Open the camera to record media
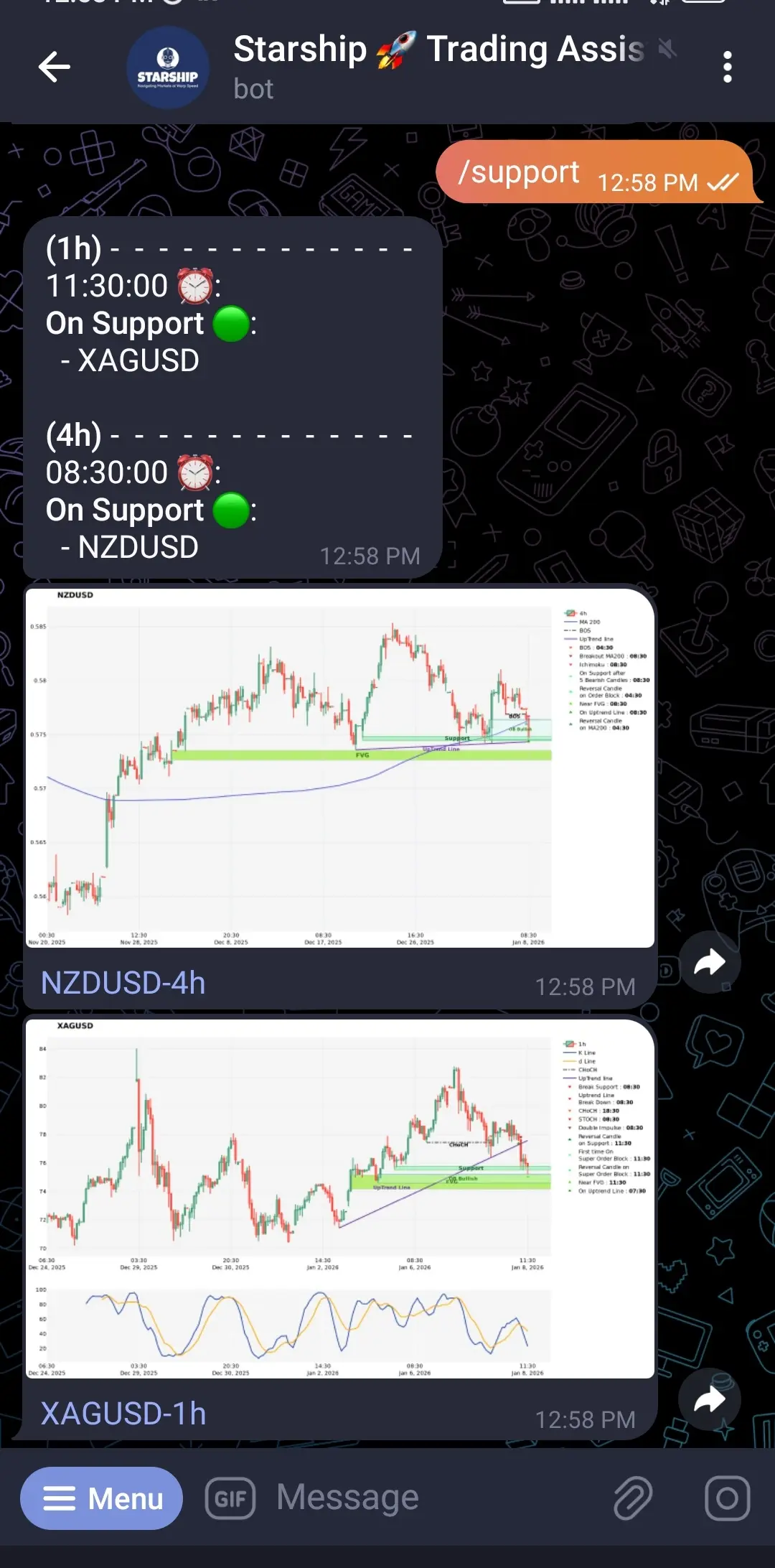Viewport: 775px width, 1568px height. [727, 1499]
